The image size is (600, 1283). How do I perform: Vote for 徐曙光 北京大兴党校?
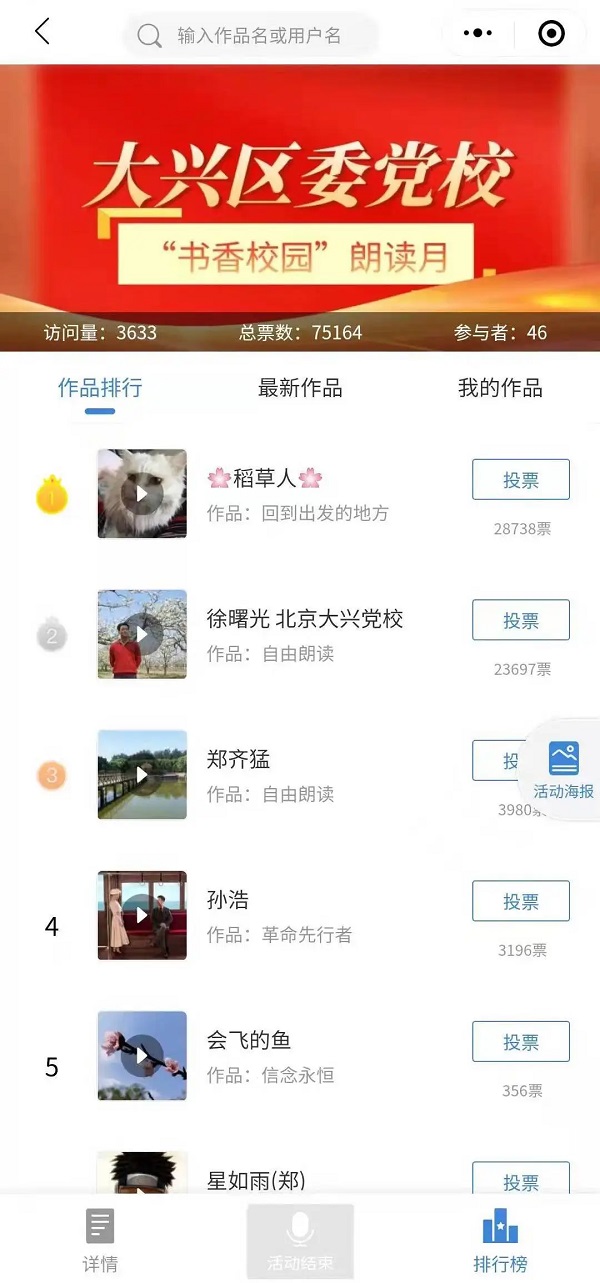coord(520,620)
